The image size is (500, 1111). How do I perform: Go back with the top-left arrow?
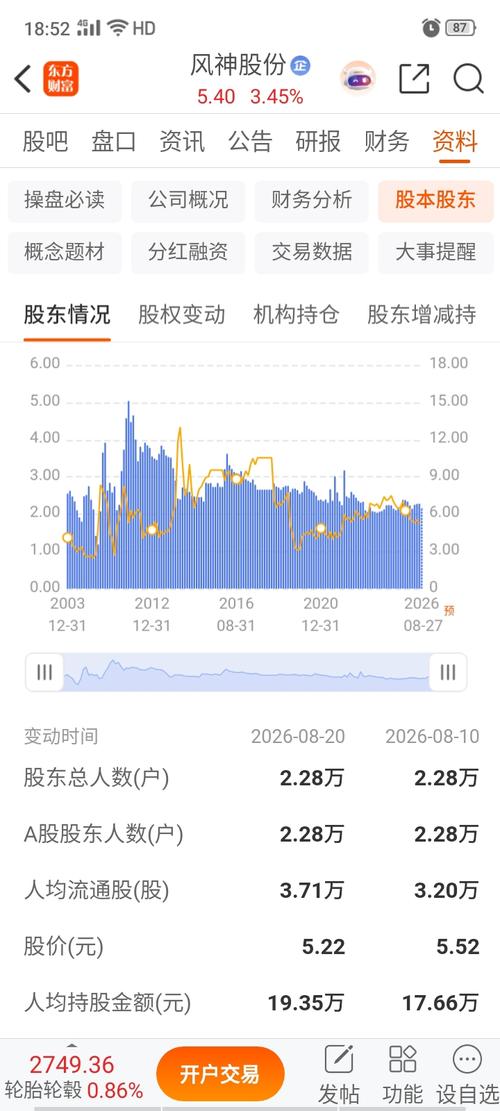tap(23, 79)
